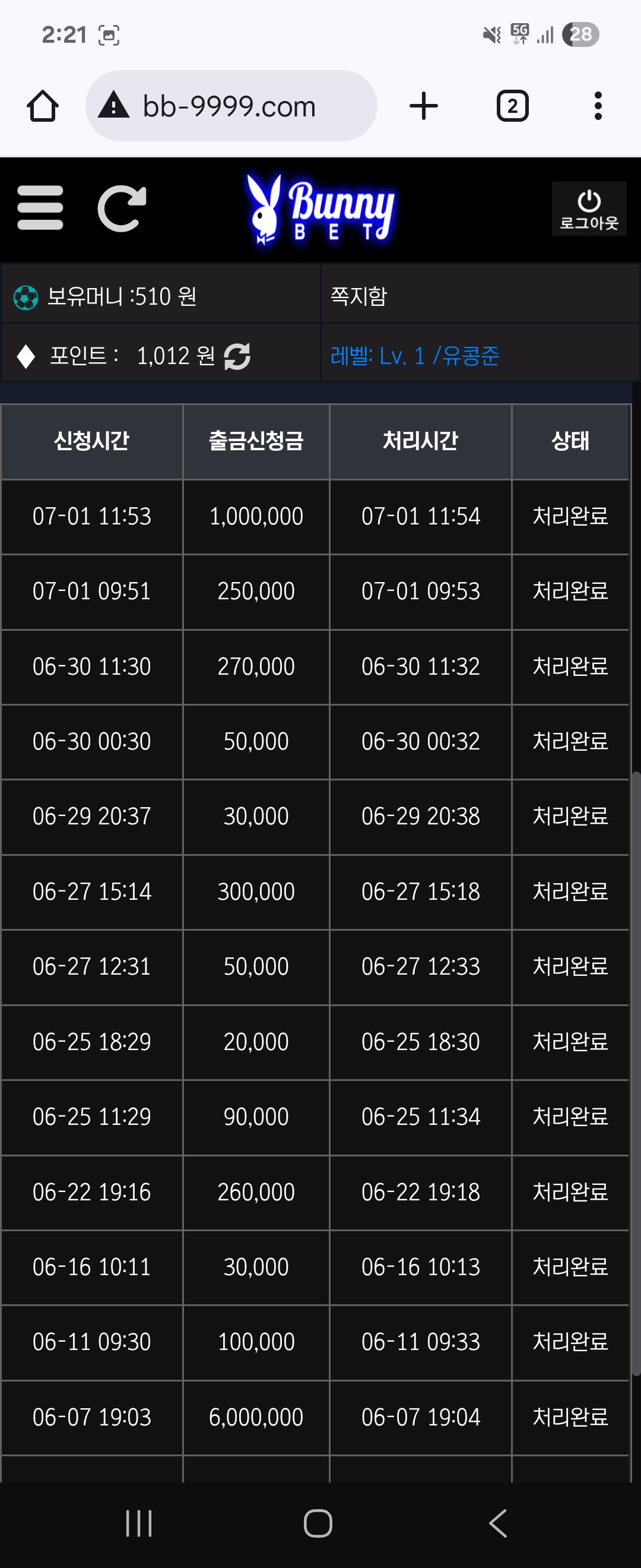Go to the browser home page

pyautogui.click(x=43, y=106)
